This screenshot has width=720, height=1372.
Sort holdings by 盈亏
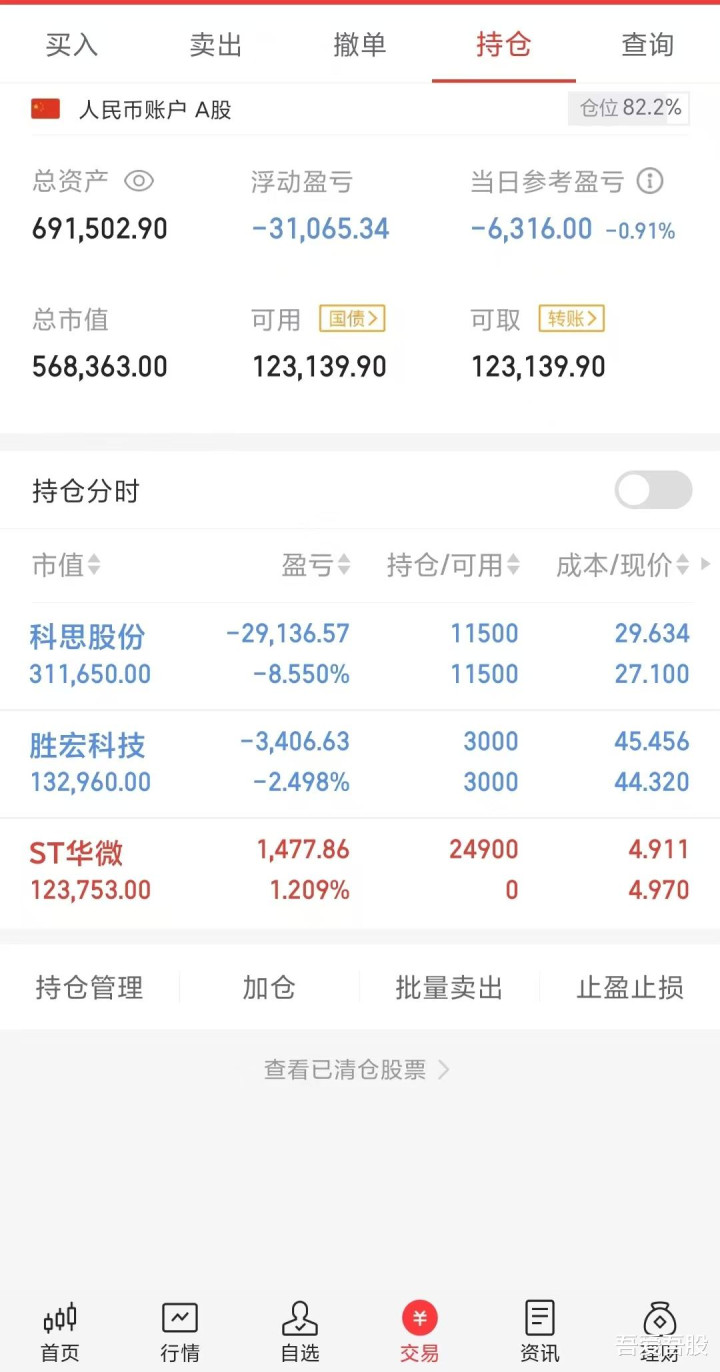pos(316,566)
